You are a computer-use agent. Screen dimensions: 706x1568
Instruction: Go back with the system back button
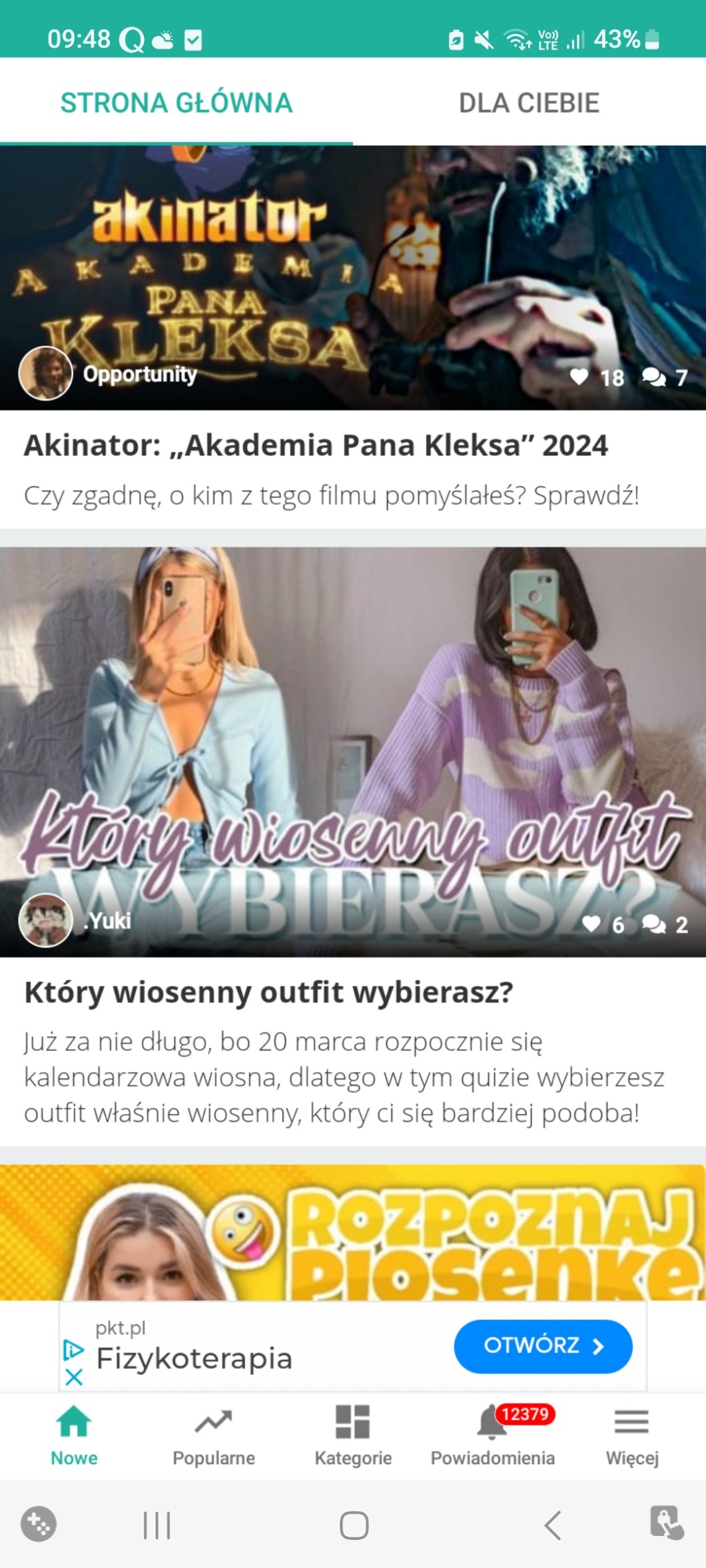(552, 1525)
